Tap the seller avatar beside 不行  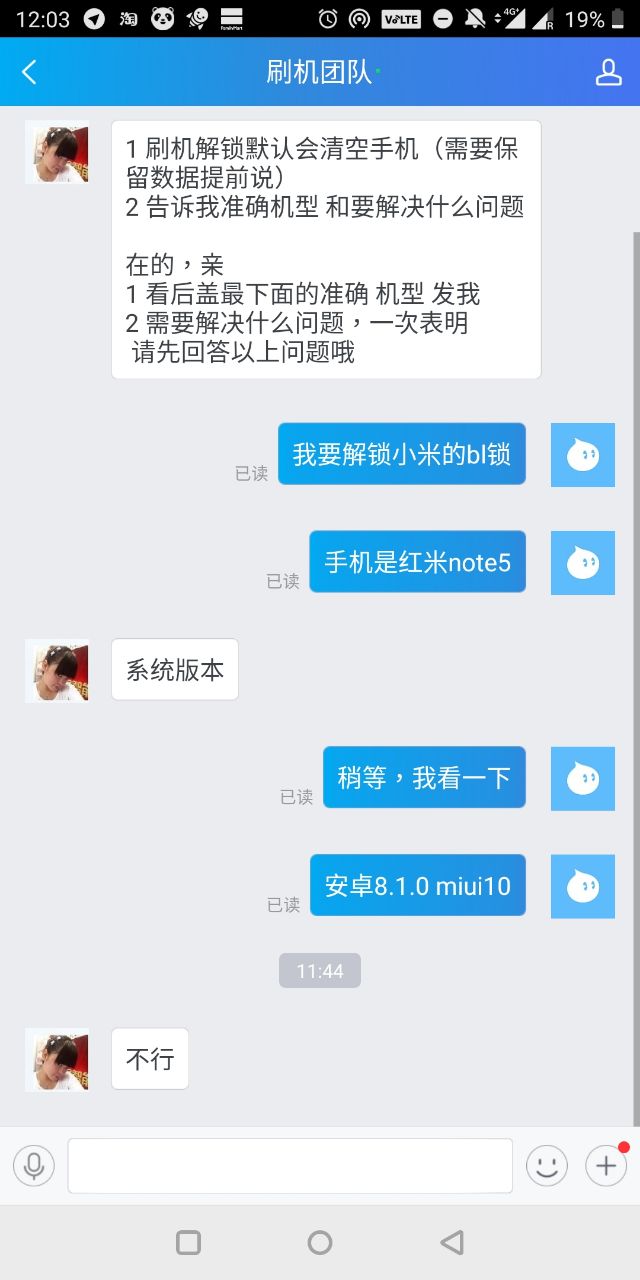coord(57,1059)
